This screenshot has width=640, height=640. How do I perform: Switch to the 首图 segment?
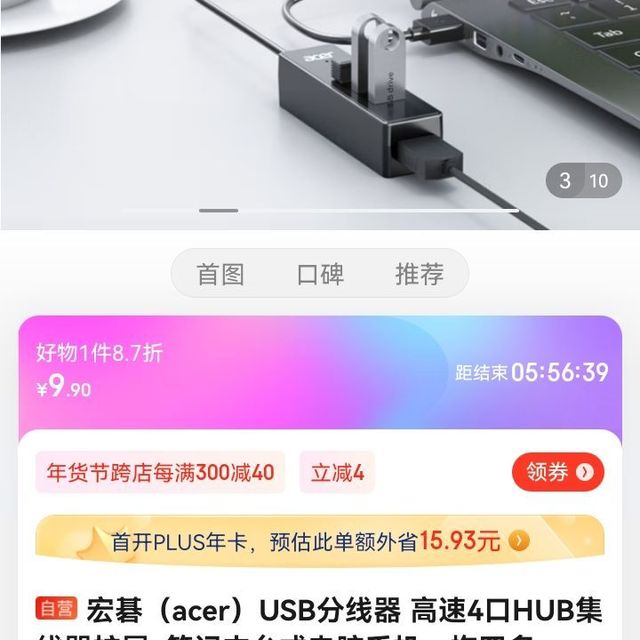click(220, 274)
